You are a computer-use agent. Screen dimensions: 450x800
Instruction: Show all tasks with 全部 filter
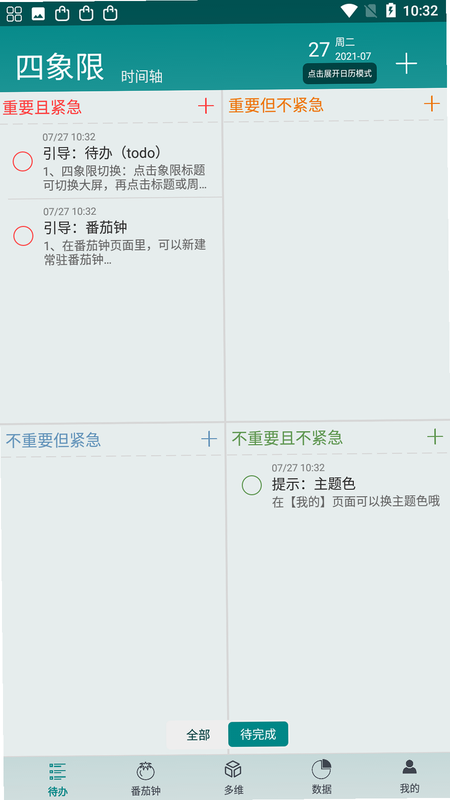(x=198, y=735)
